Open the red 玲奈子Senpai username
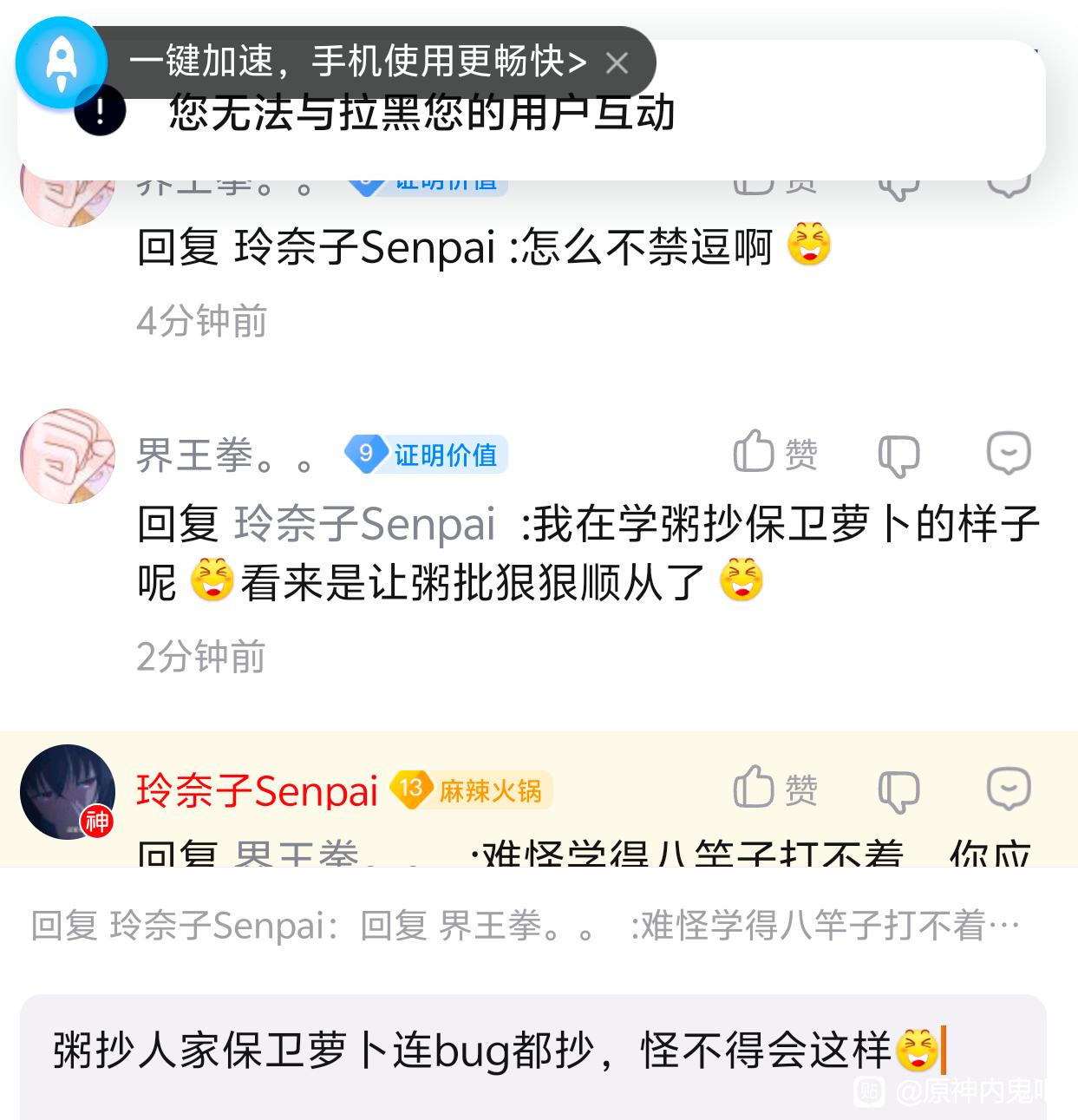1078x1120 pixels. pyautogui.click(x=257, y=790)
